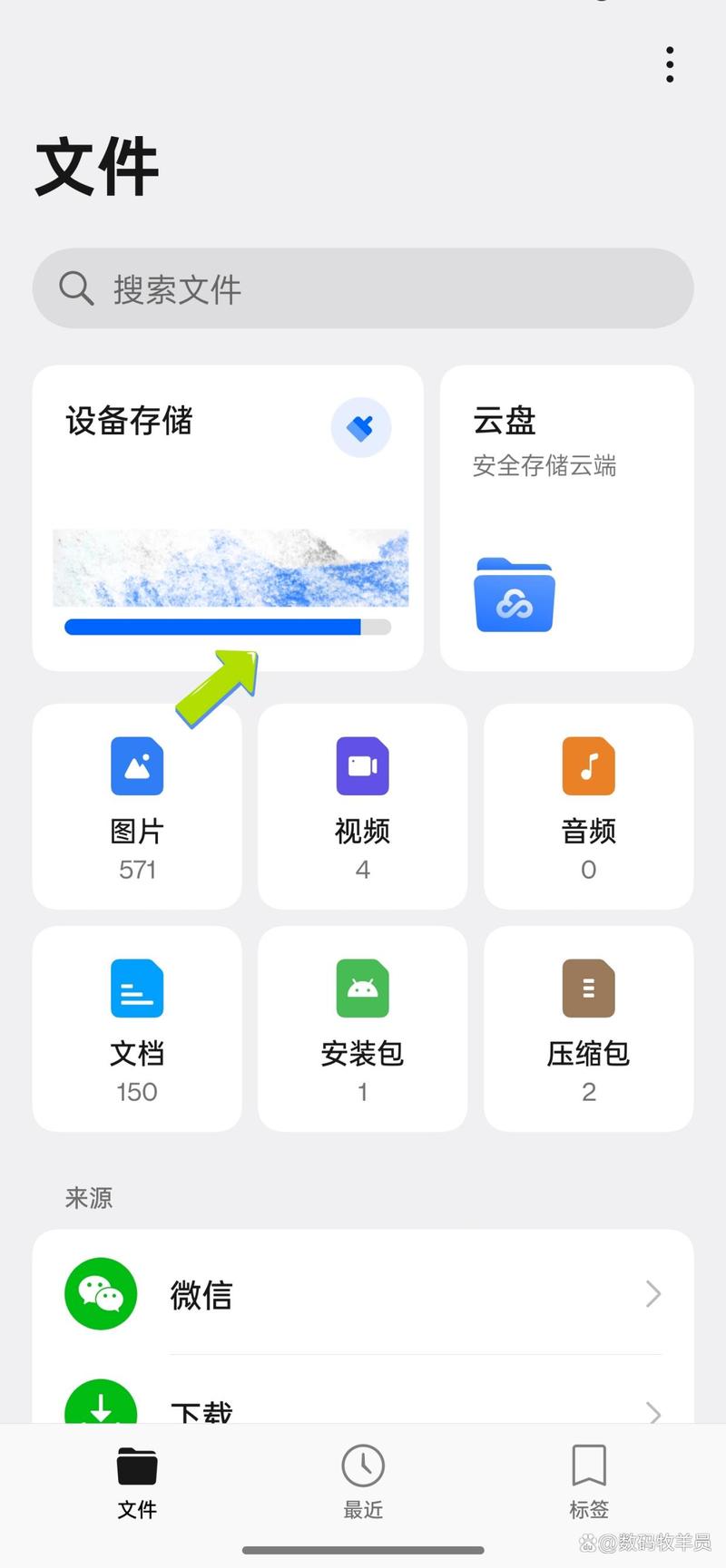
Task: Select the 压缩包 (Archives) category icon
Action: 588,989
